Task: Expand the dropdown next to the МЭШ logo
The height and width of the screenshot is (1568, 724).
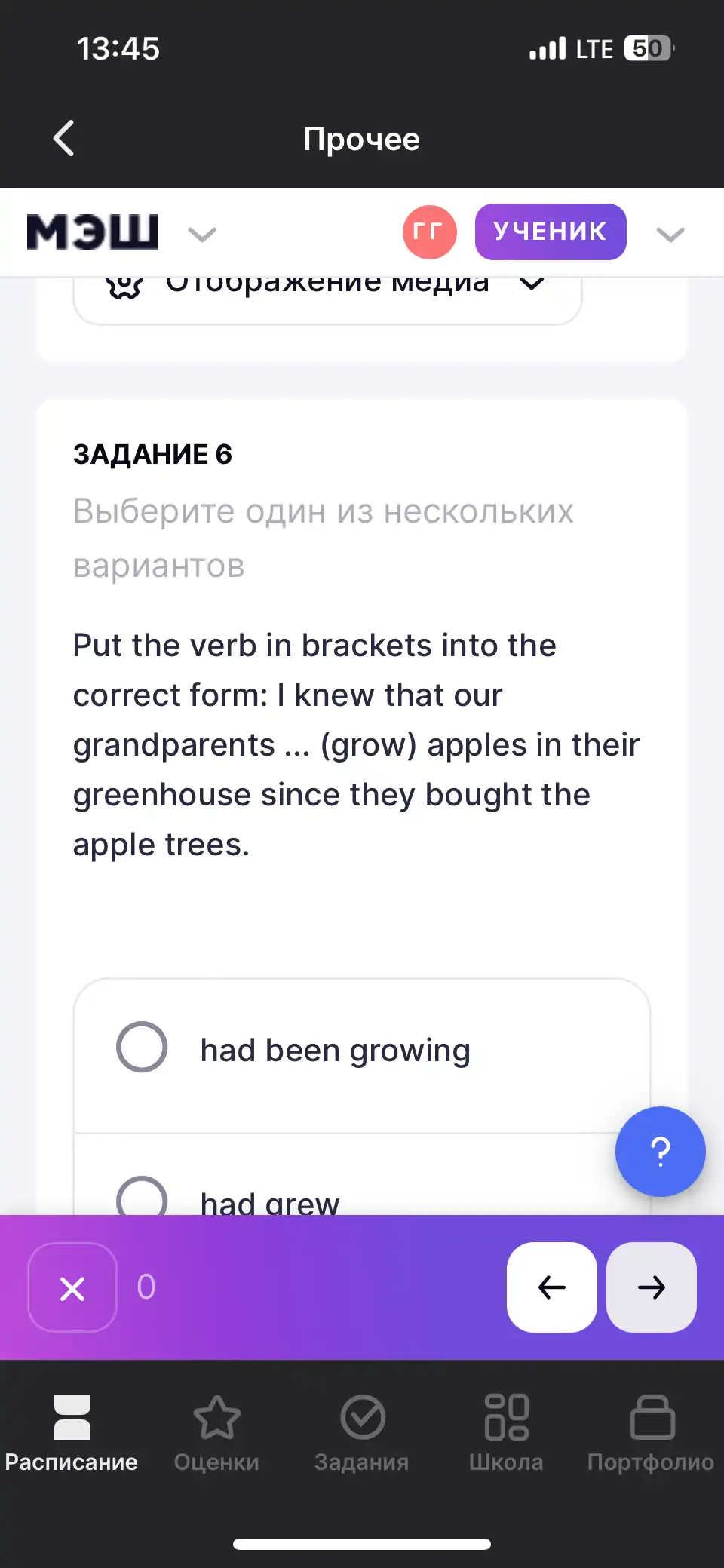Action: (202, 235)
